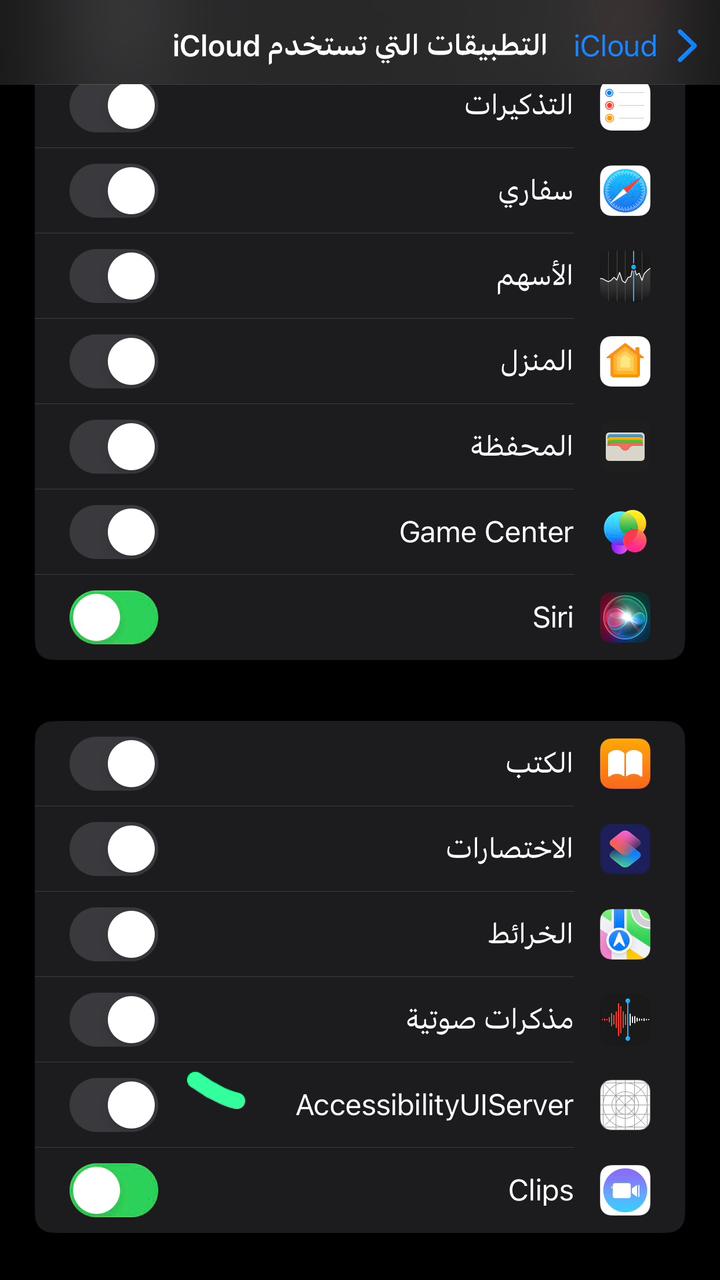720x1280 pixels.
Task: Toggle iCloud for المنزل (Home)
Action: [x=114, y=361]
